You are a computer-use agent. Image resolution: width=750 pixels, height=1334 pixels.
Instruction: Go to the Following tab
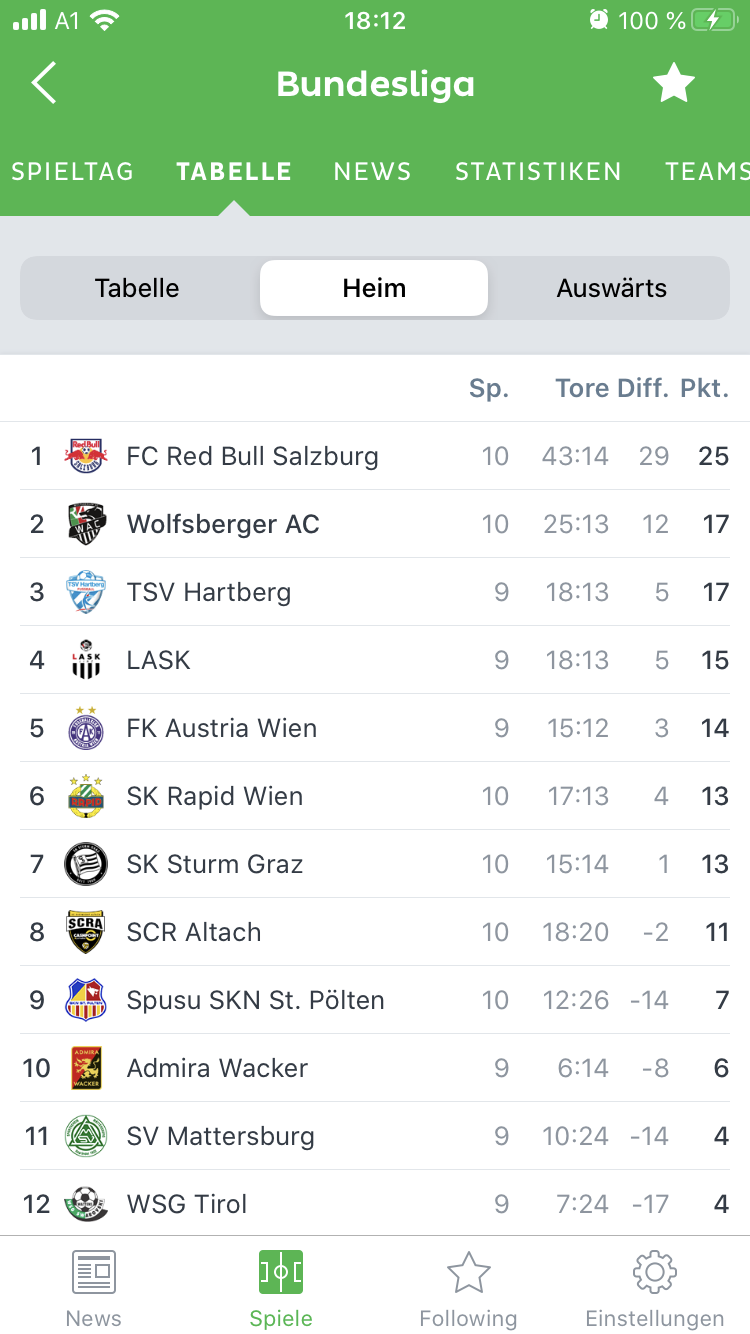[468, 1288]
